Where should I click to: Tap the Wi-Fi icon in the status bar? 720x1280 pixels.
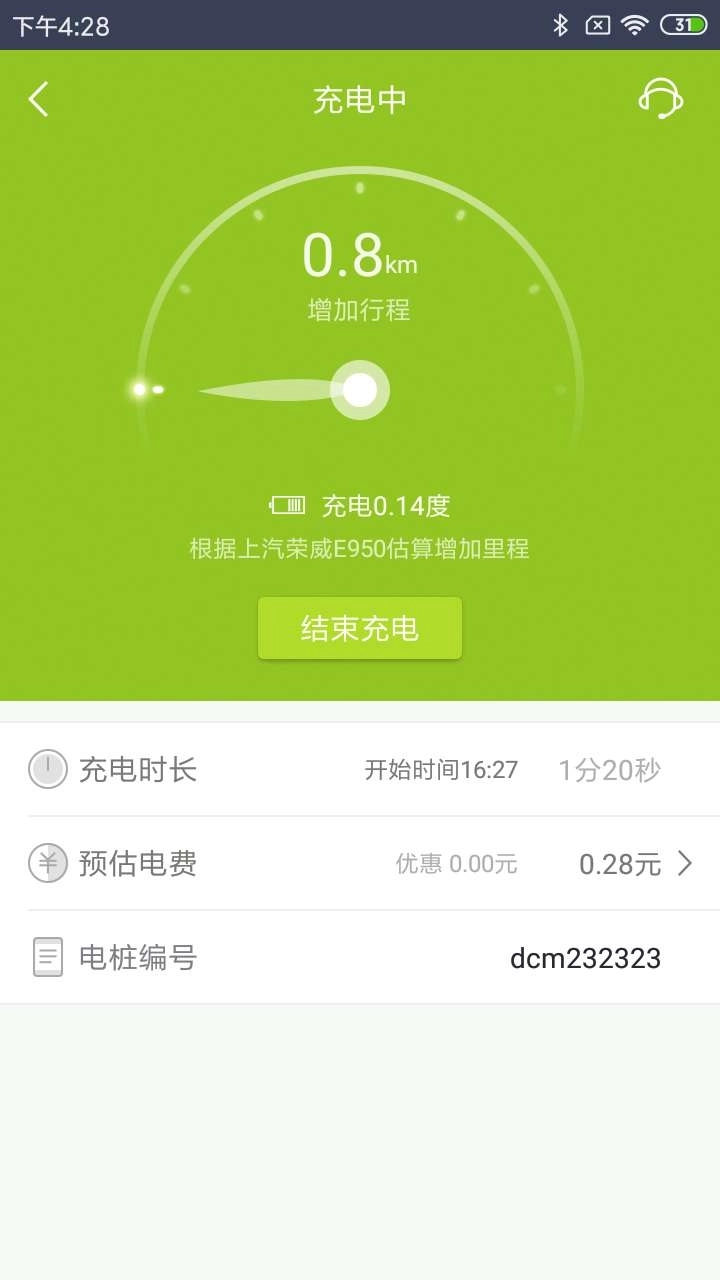[x=633, y=24]
